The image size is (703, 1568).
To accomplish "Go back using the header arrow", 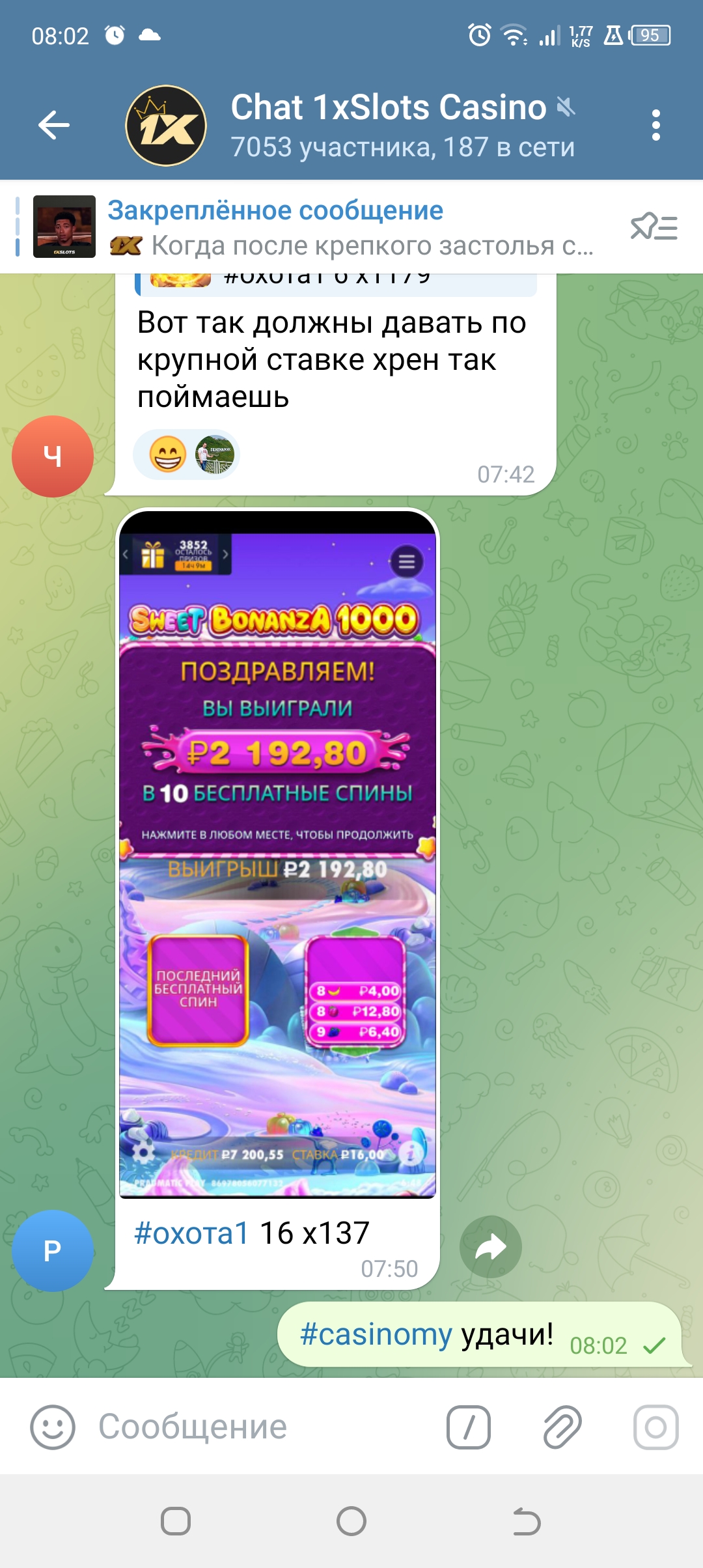I will 53,125.
